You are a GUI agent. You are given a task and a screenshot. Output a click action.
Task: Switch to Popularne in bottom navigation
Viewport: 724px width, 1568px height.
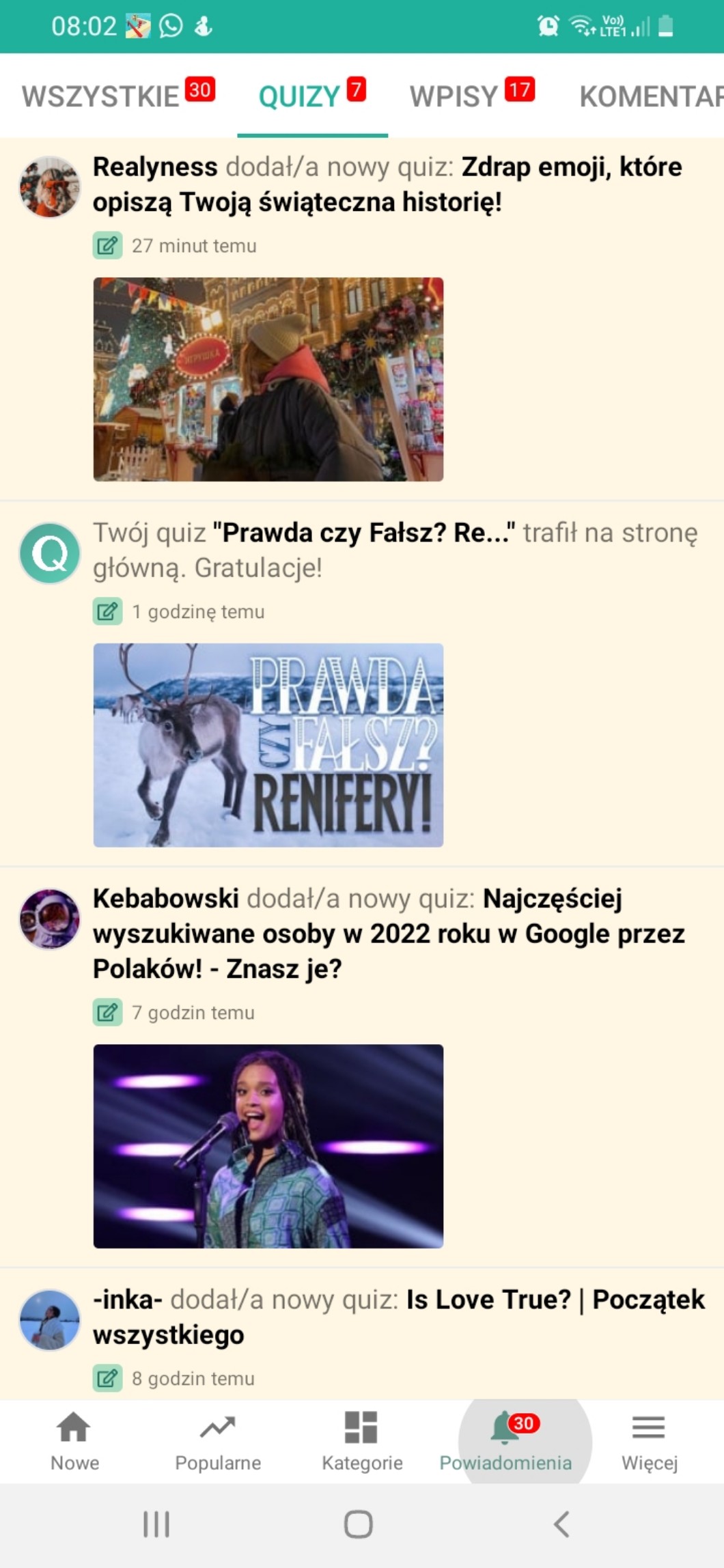click(x=218, y=1441)
